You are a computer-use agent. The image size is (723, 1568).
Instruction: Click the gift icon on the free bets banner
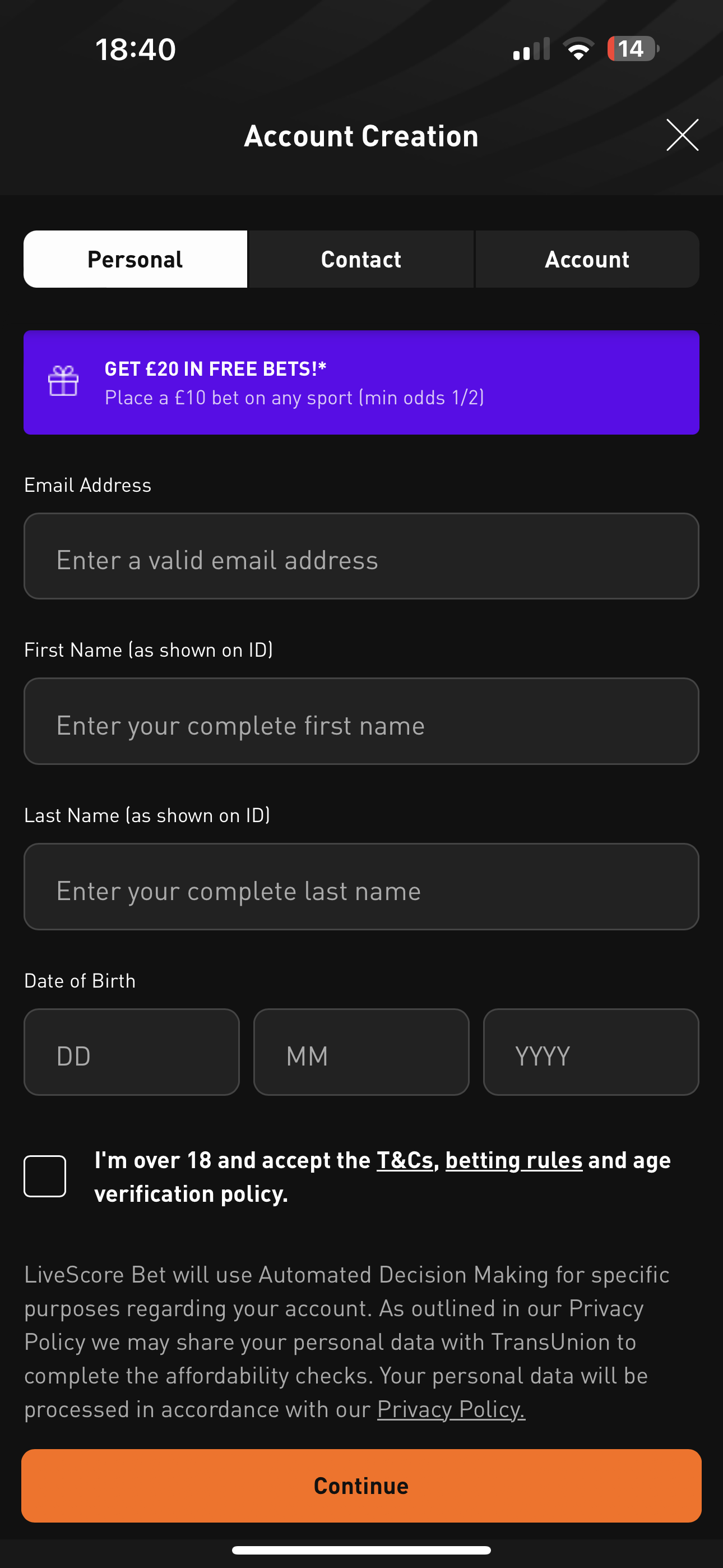point(63,382)
